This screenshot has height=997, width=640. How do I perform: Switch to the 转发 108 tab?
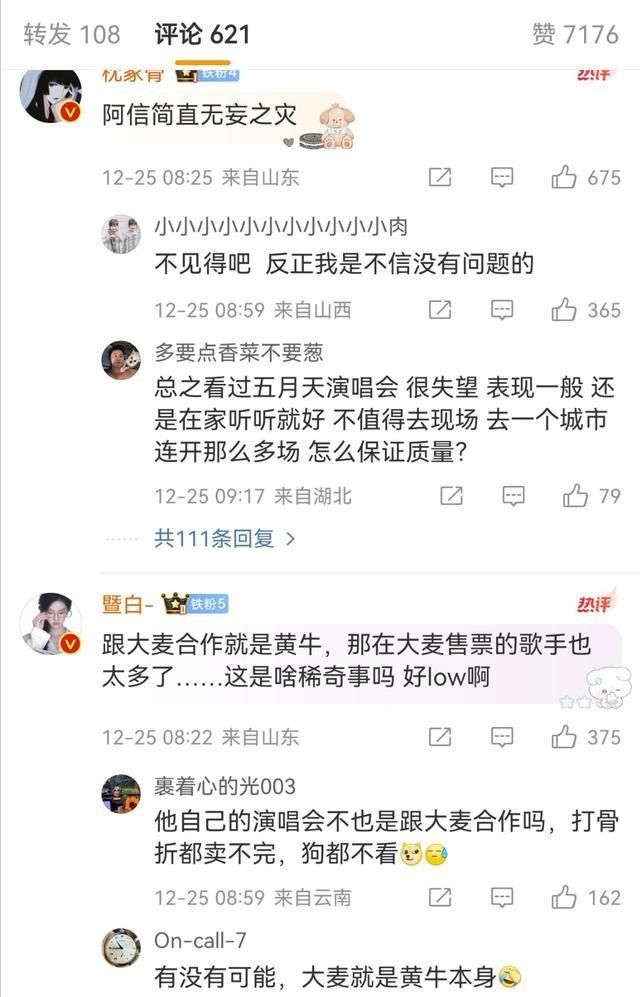71,35
